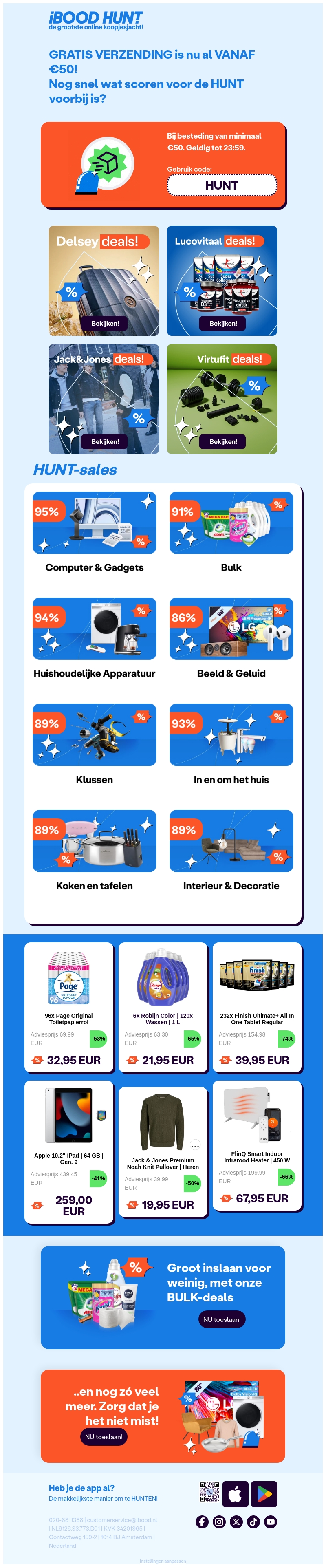Open the Delsey deals Bekijken button
326x1568 pixels.
(105, 323)
